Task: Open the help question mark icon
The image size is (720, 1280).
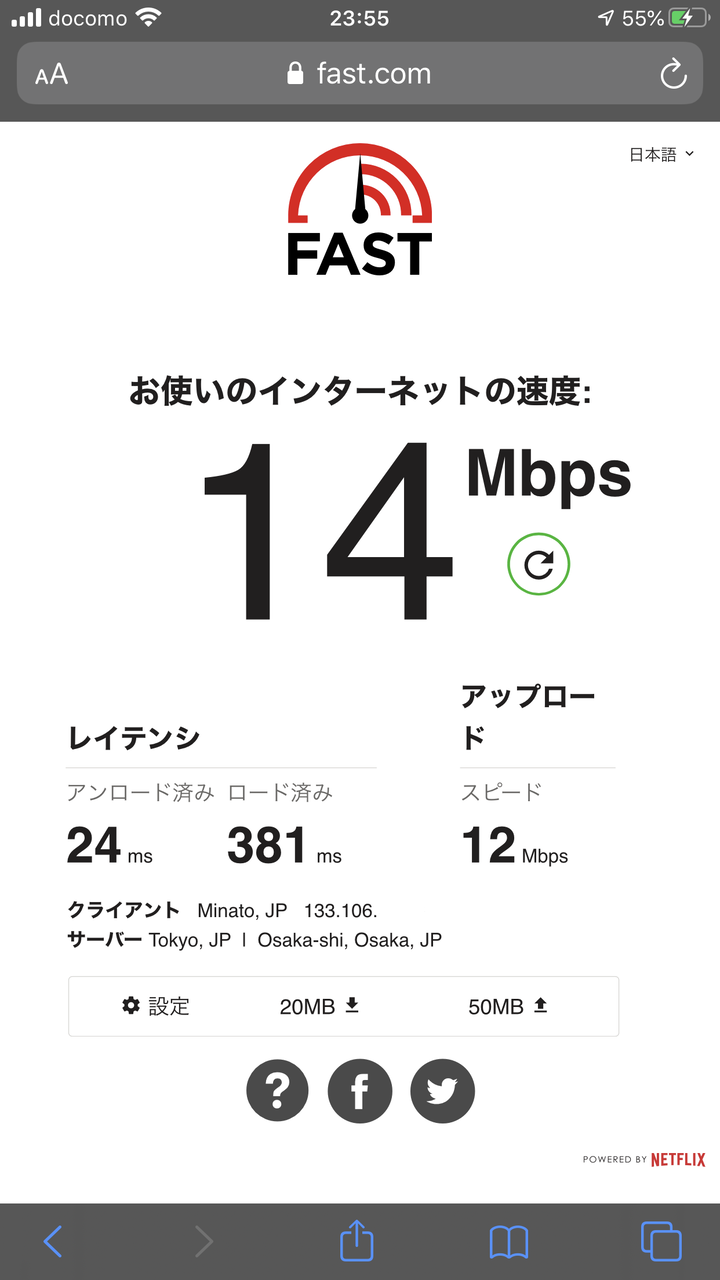Action: point(278,1092)
